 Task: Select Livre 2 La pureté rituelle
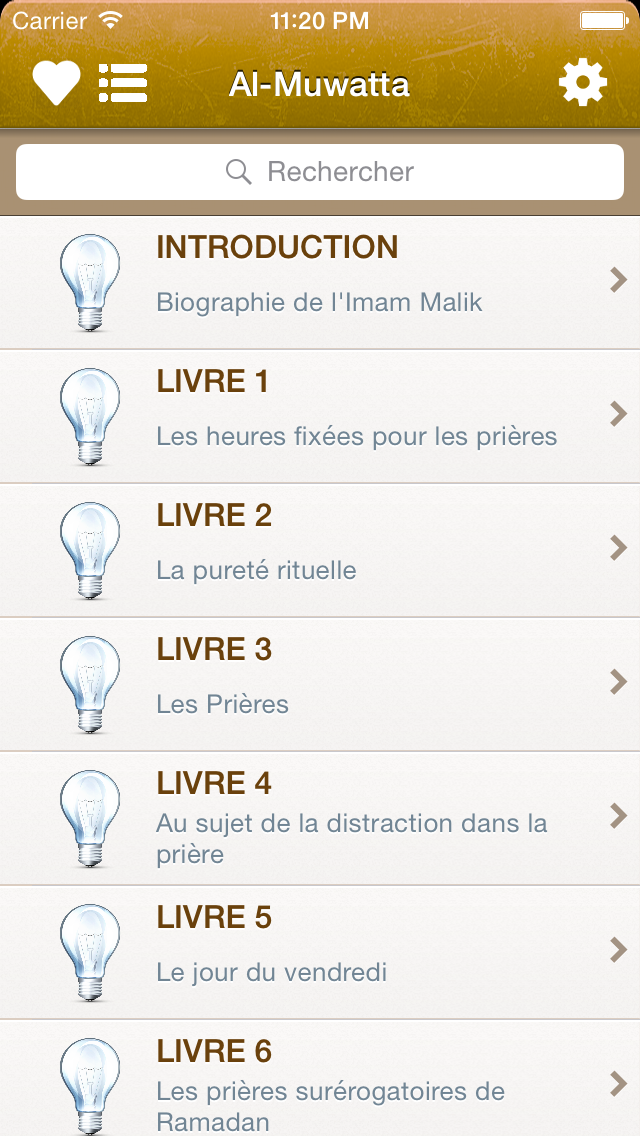(320, 551)
